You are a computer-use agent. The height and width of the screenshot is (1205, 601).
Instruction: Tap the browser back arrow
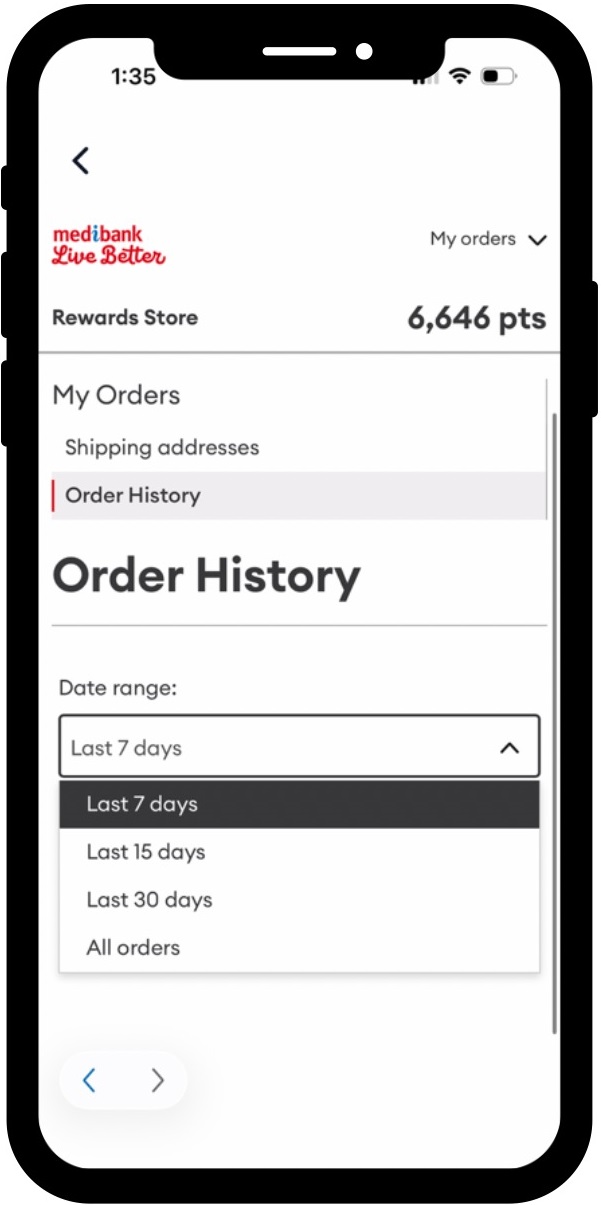click(90, 1080)
